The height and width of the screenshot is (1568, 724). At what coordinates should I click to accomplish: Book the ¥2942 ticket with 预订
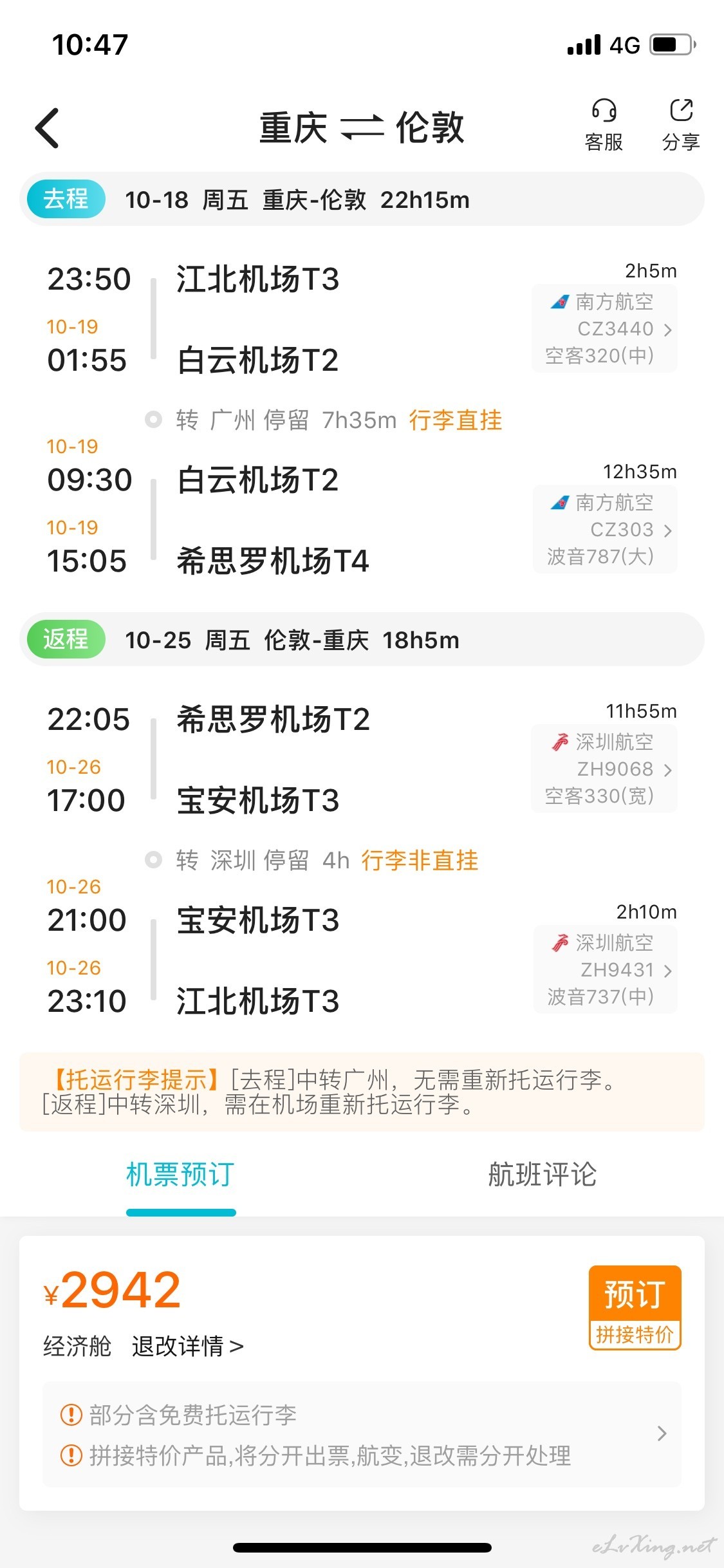click(635, 1307)
